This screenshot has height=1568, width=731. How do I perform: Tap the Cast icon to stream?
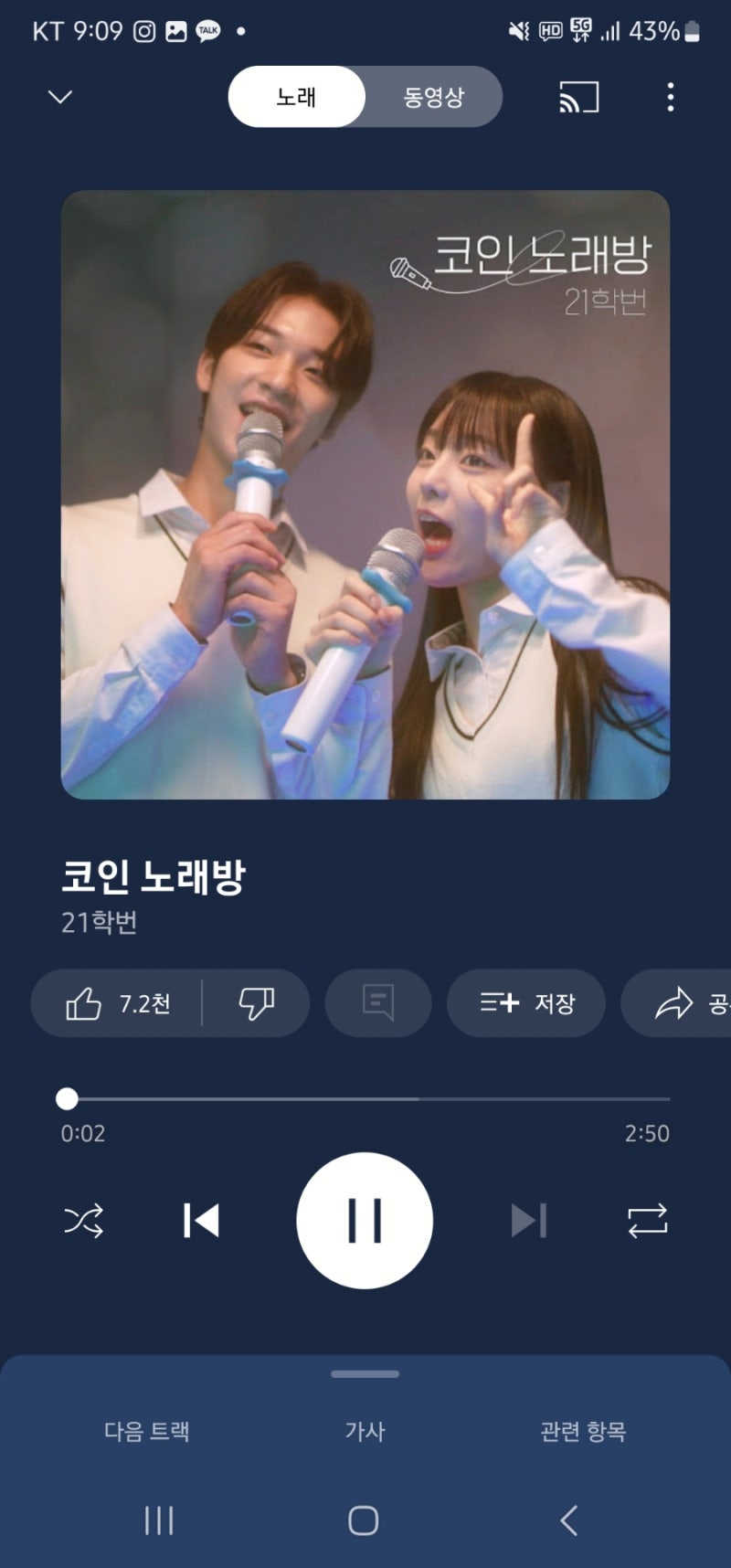pos(576,98)
